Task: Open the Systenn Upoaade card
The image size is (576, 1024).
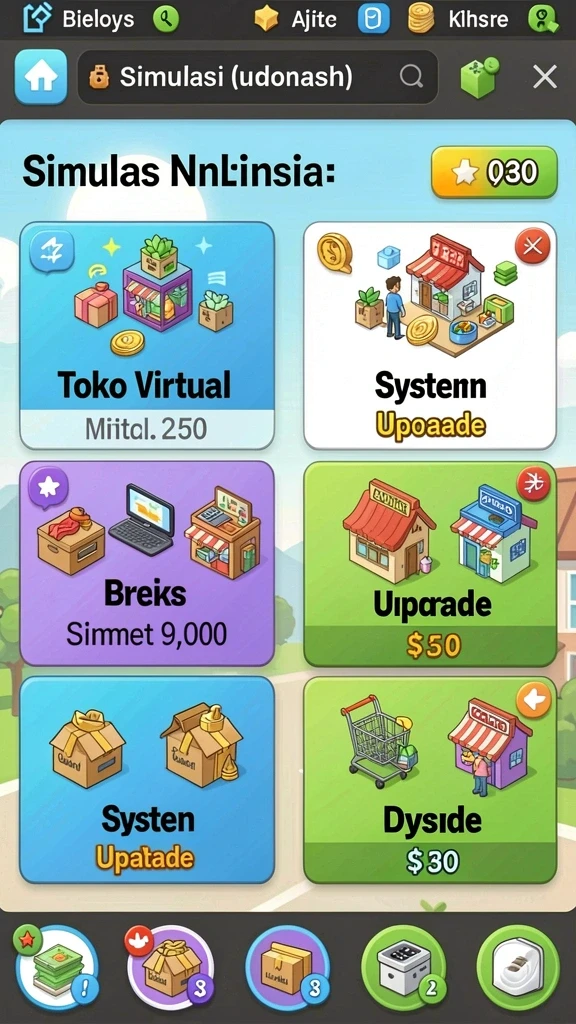Action: (x=430, y=336)
